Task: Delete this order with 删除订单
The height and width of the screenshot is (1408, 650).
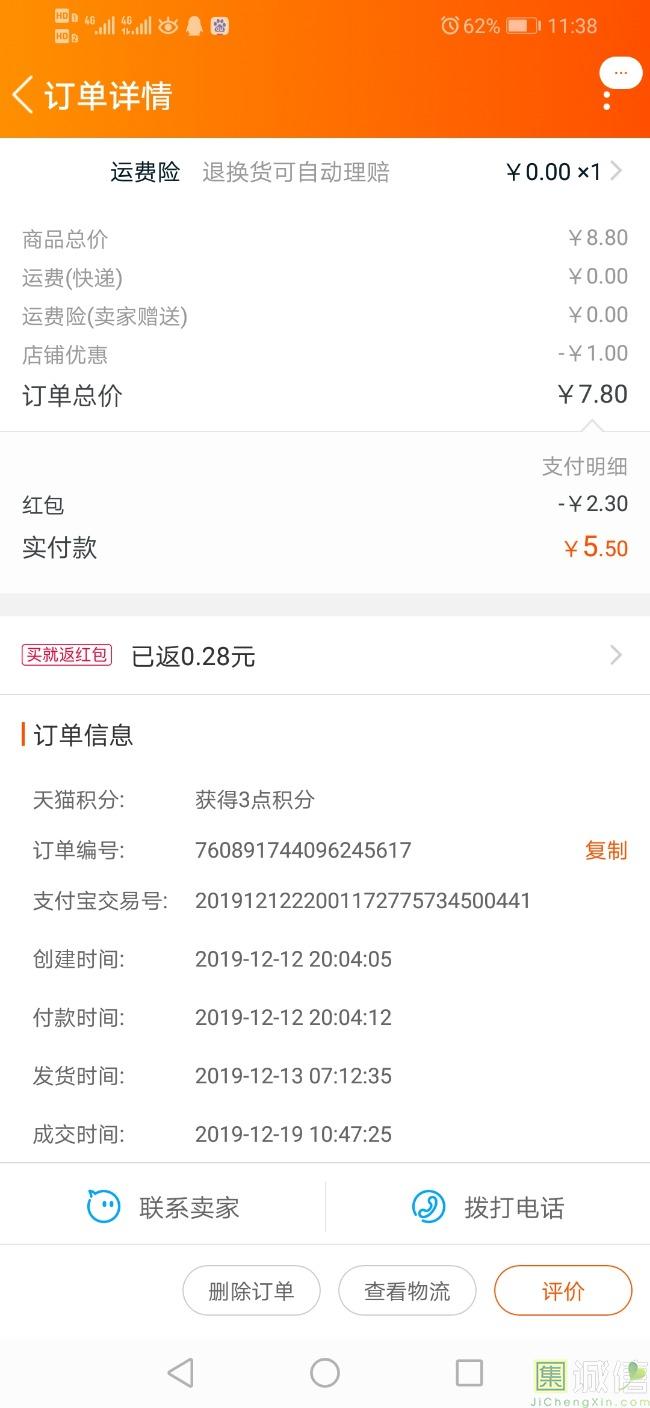Action: [251, 1291]
